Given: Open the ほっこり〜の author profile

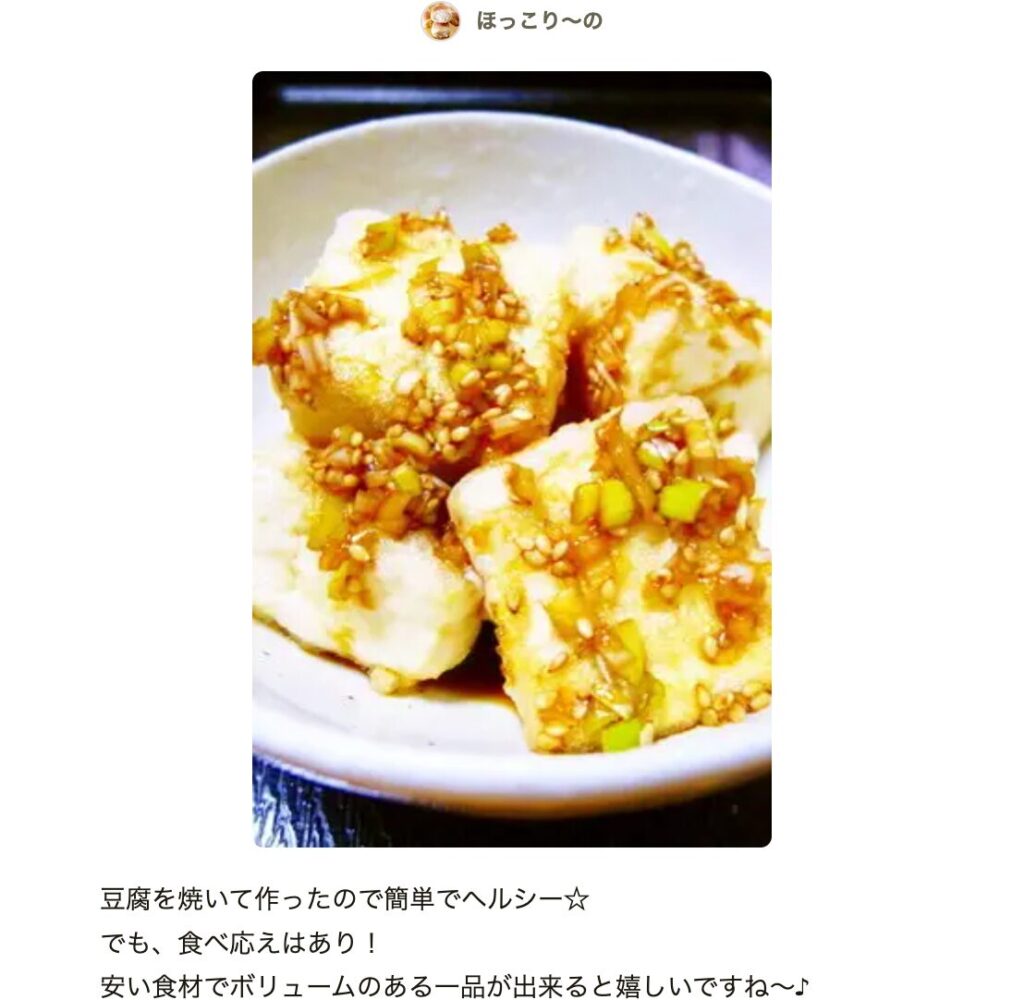Looking at the screenshot, I should point(538,21).
